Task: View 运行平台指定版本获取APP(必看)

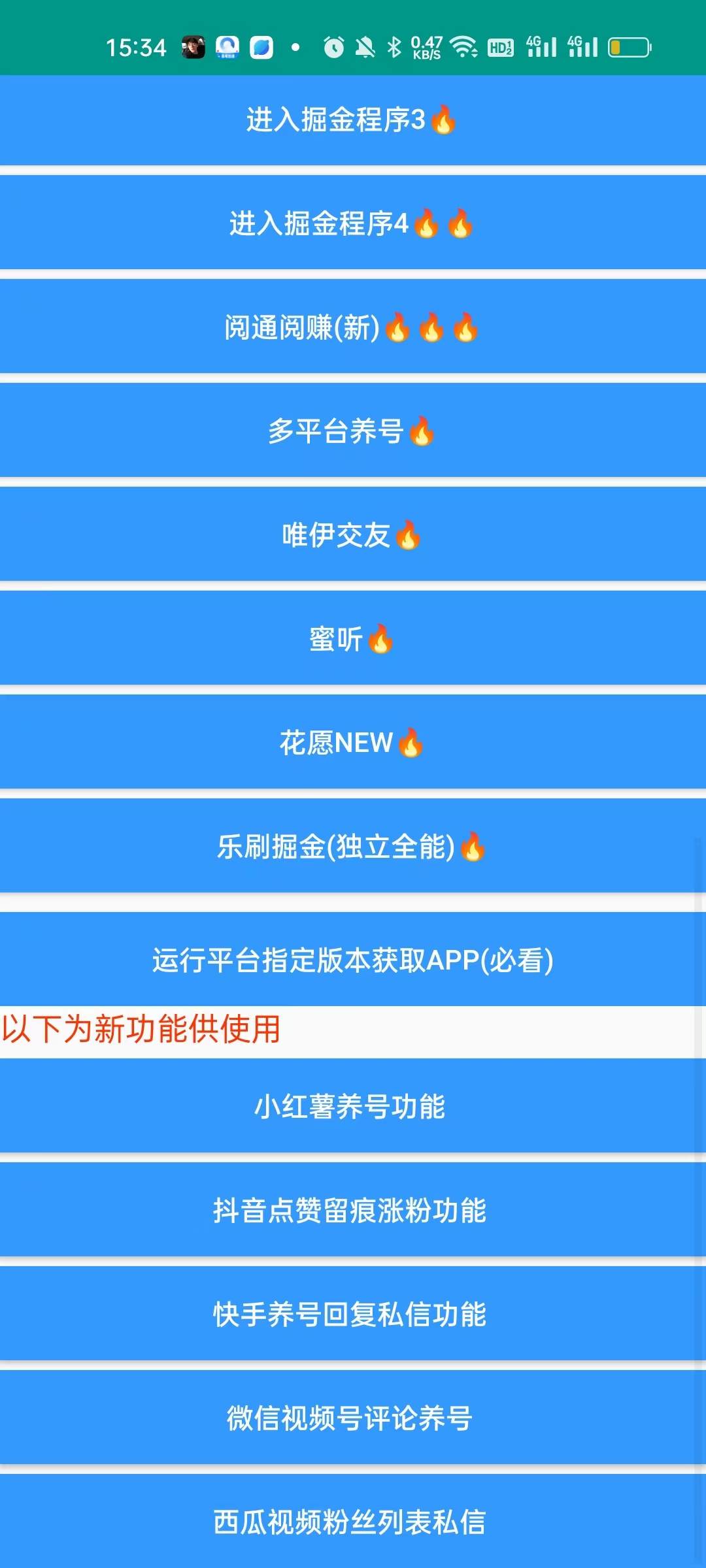Action: point(352,960)
